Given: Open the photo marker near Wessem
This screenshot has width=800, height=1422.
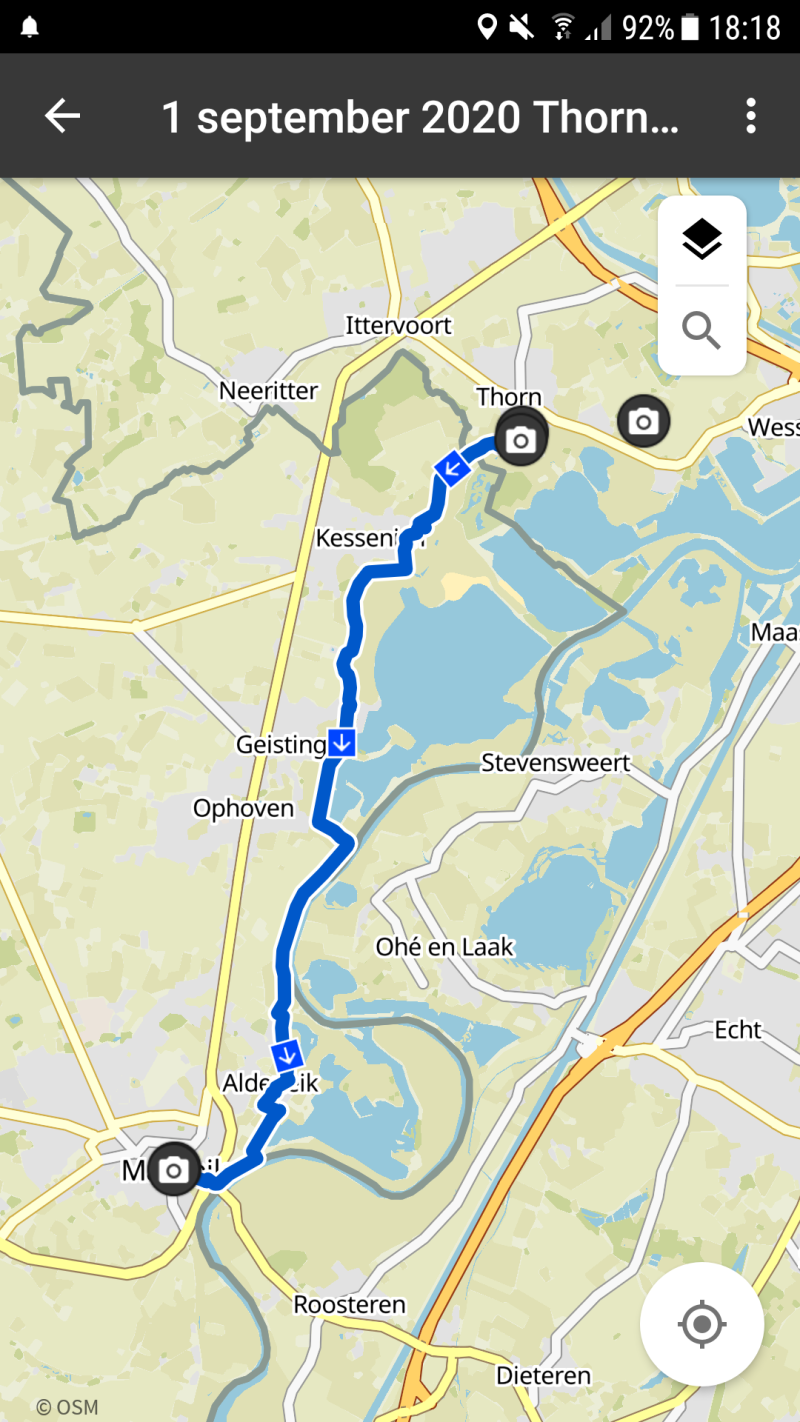Looking at the screenshot, I should point(644,421).
